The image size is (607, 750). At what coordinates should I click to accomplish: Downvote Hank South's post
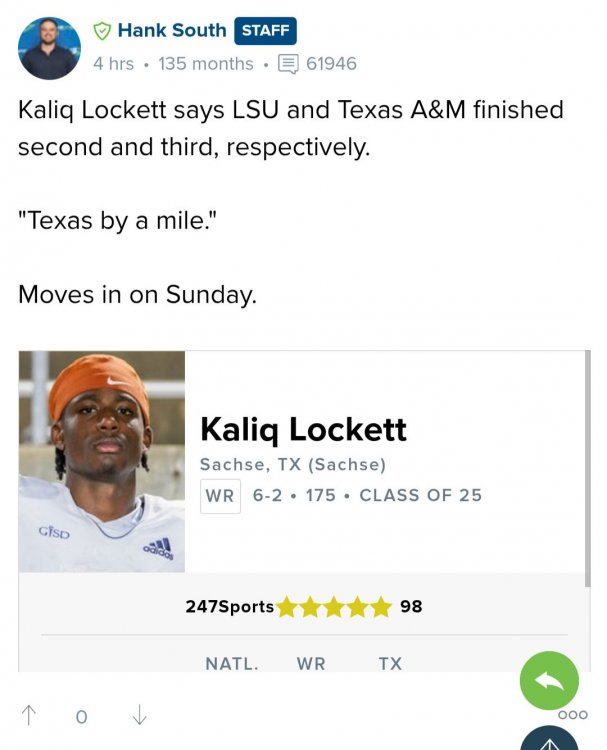pos(140,715)
